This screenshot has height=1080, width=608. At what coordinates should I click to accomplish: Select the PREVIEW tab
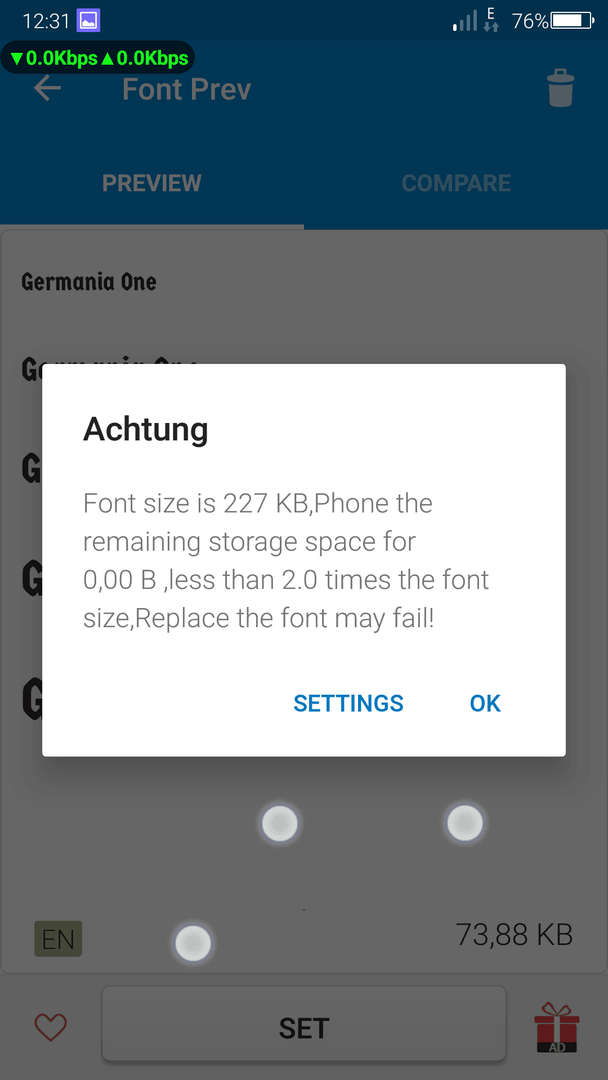coord(152,183)
